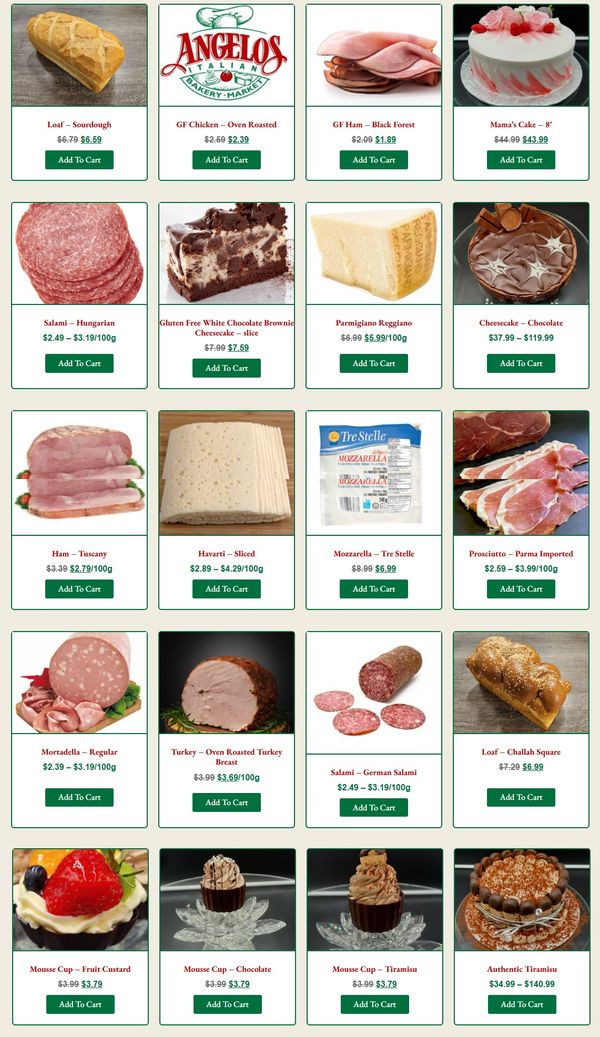Add Oven Roasted Turkey Breast to cart
The height and width of the screenshot is (1037, 600).
coord(226,802)
